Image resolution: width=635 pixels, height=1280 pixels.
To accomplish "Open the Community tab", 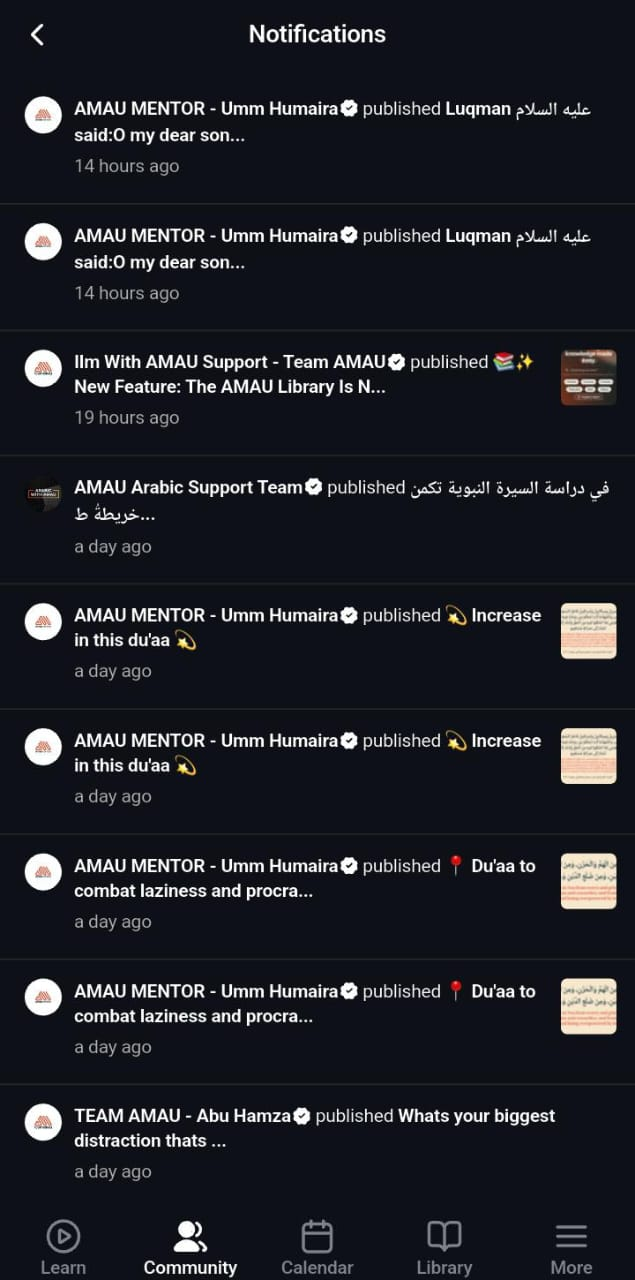I will pos(190,1247).
